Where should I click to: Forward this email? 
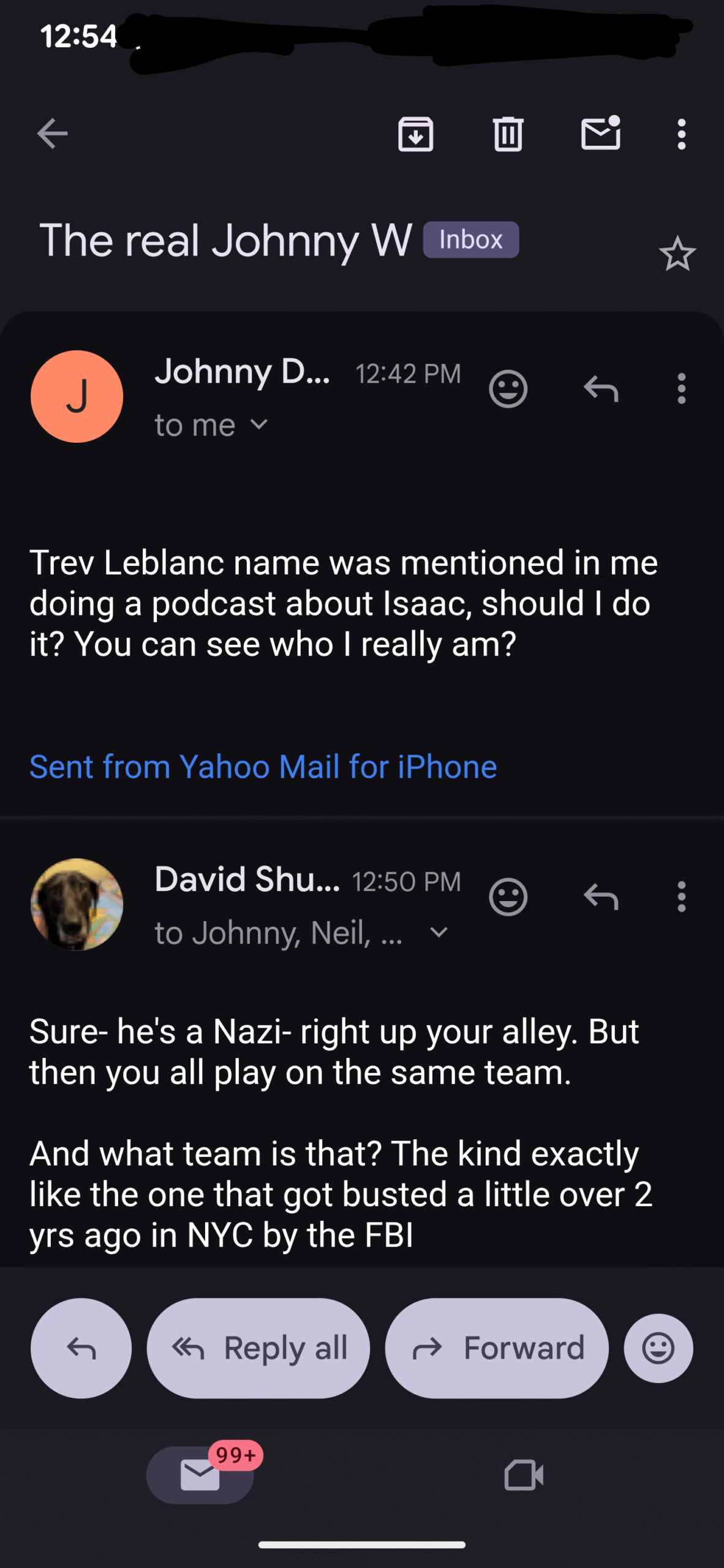click(x=497, y=1347)
